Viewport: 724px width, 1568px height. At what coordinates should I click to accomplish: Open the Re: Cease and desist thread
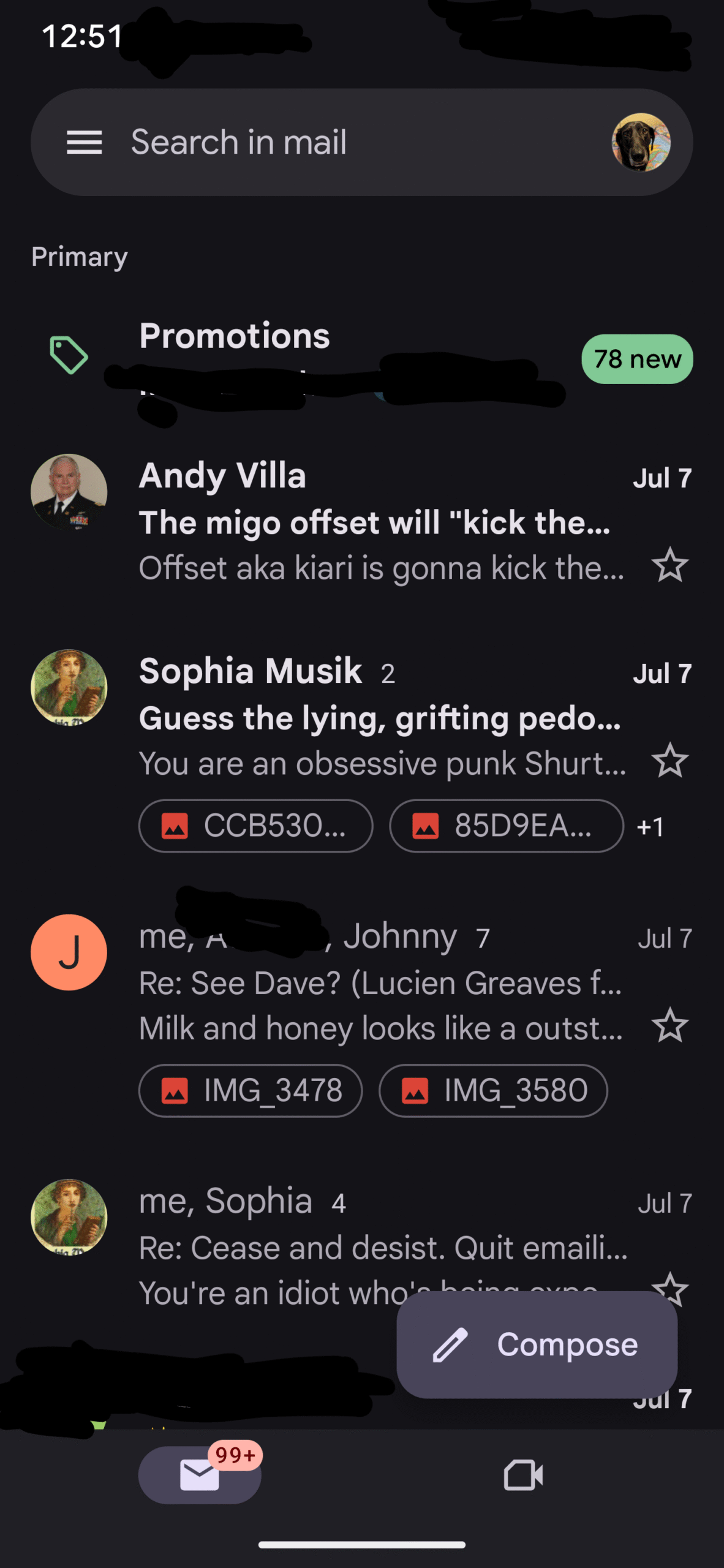tap(361, 1246)
